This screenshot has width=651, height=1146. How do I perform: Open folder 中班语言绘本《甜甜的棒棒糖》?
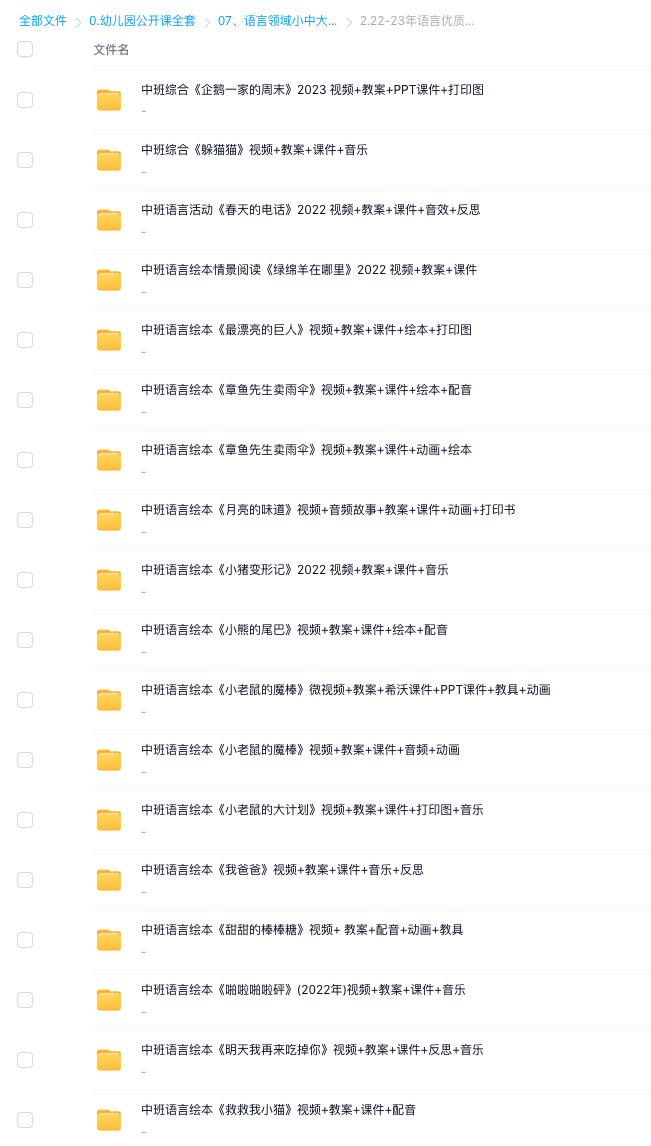[x=302, y=930]
